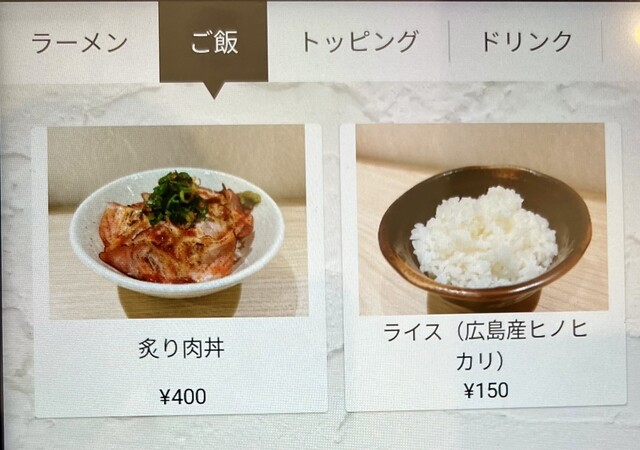This screenshot has width=640, height=450.
Task: Switch to the ラーメン tab
Action: point(79,42)
